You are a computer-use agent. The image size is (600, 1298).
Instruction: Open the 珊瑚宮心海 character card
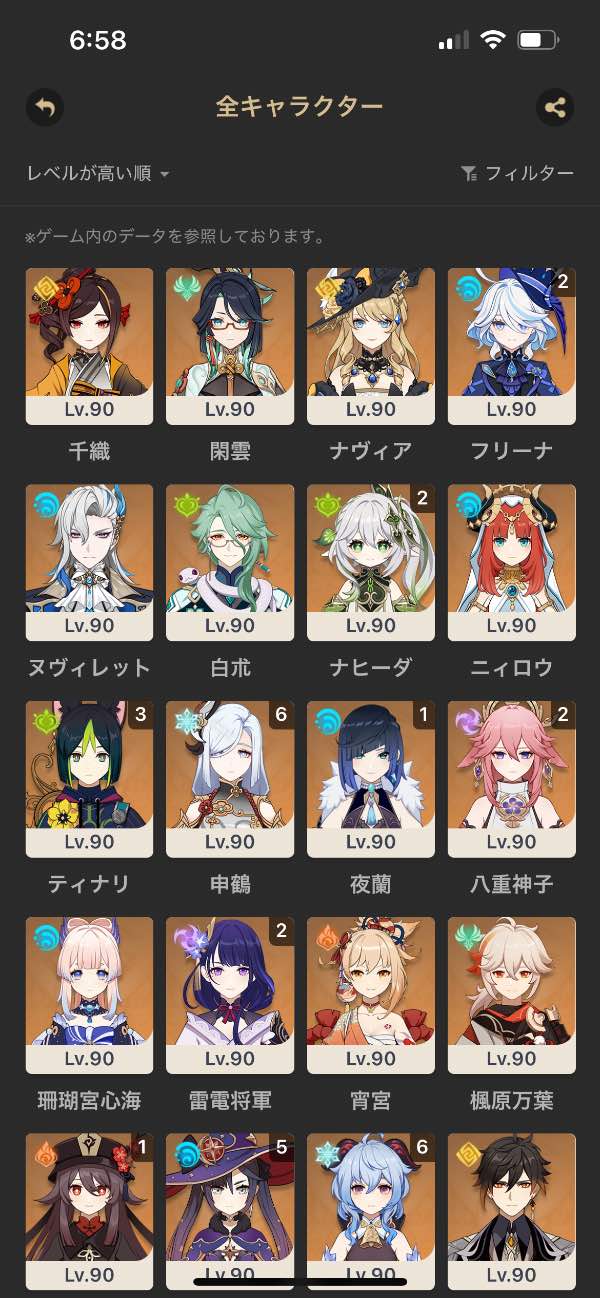point(90,995)
